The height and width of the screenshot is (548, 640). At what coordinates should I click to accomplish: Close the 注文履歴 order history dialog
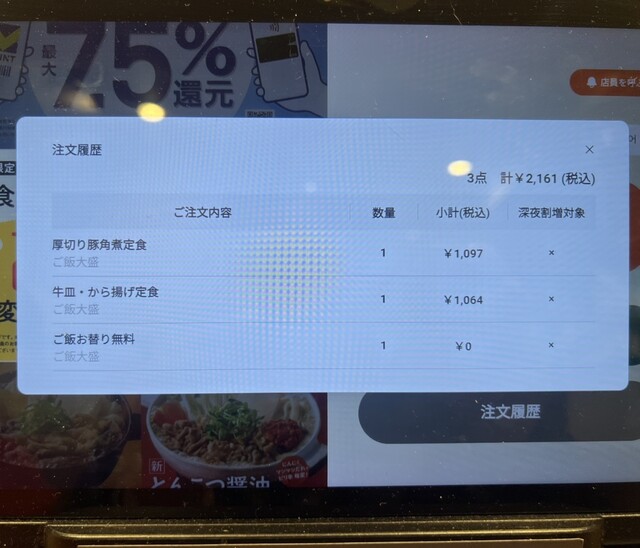(589, 150)
